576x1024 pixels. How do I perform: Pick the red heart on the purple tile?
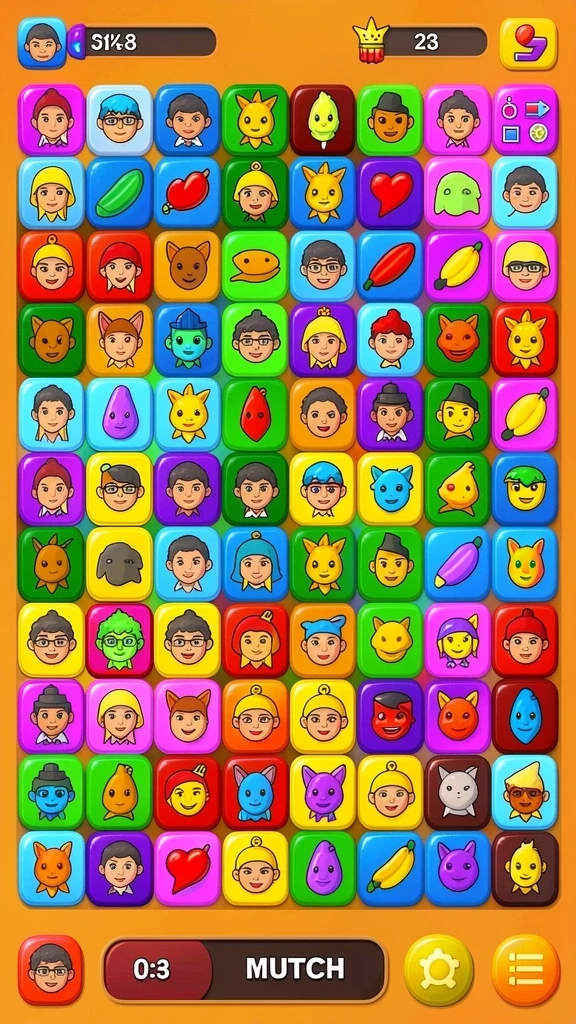click(391, 193)
